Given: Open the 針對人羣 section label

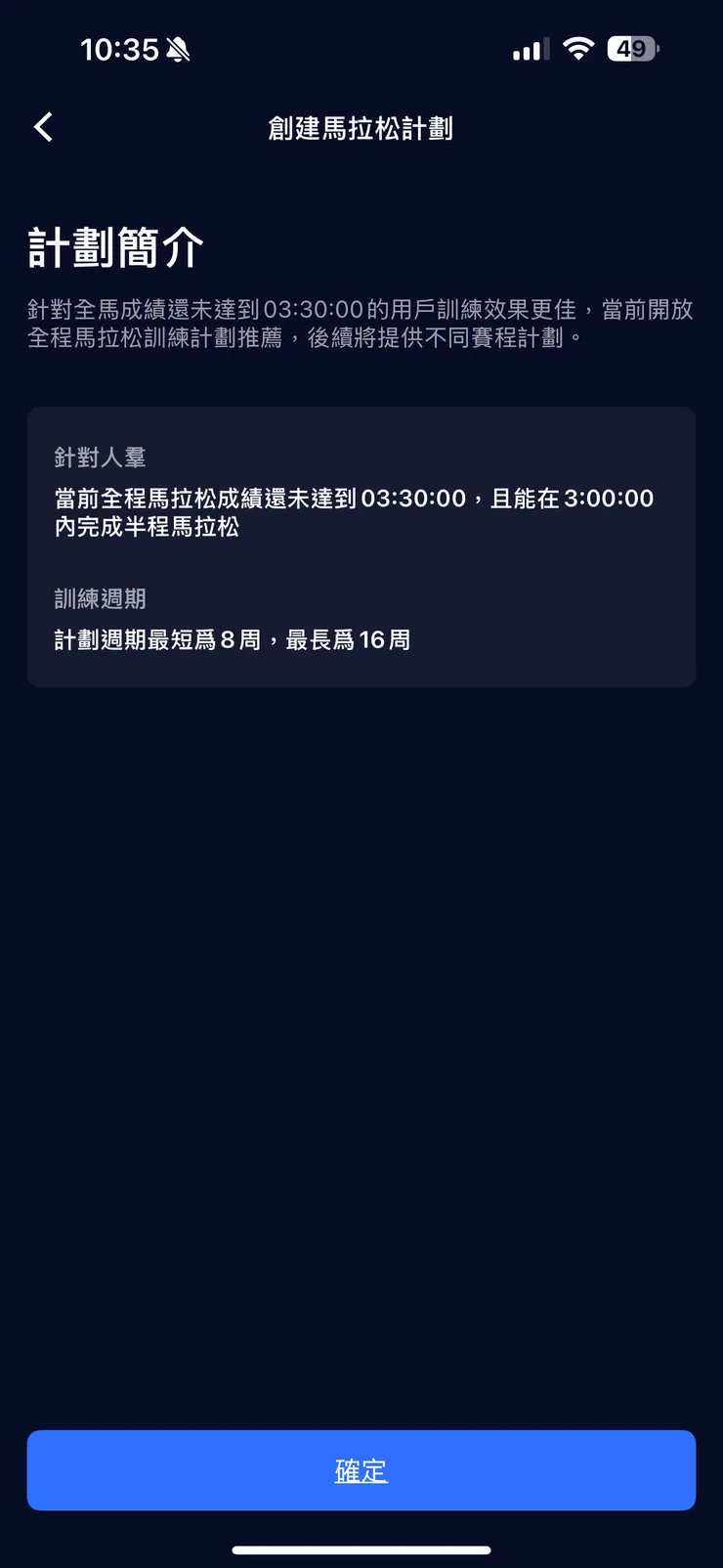Looking at the screenshot, I should tap(100, 456).
